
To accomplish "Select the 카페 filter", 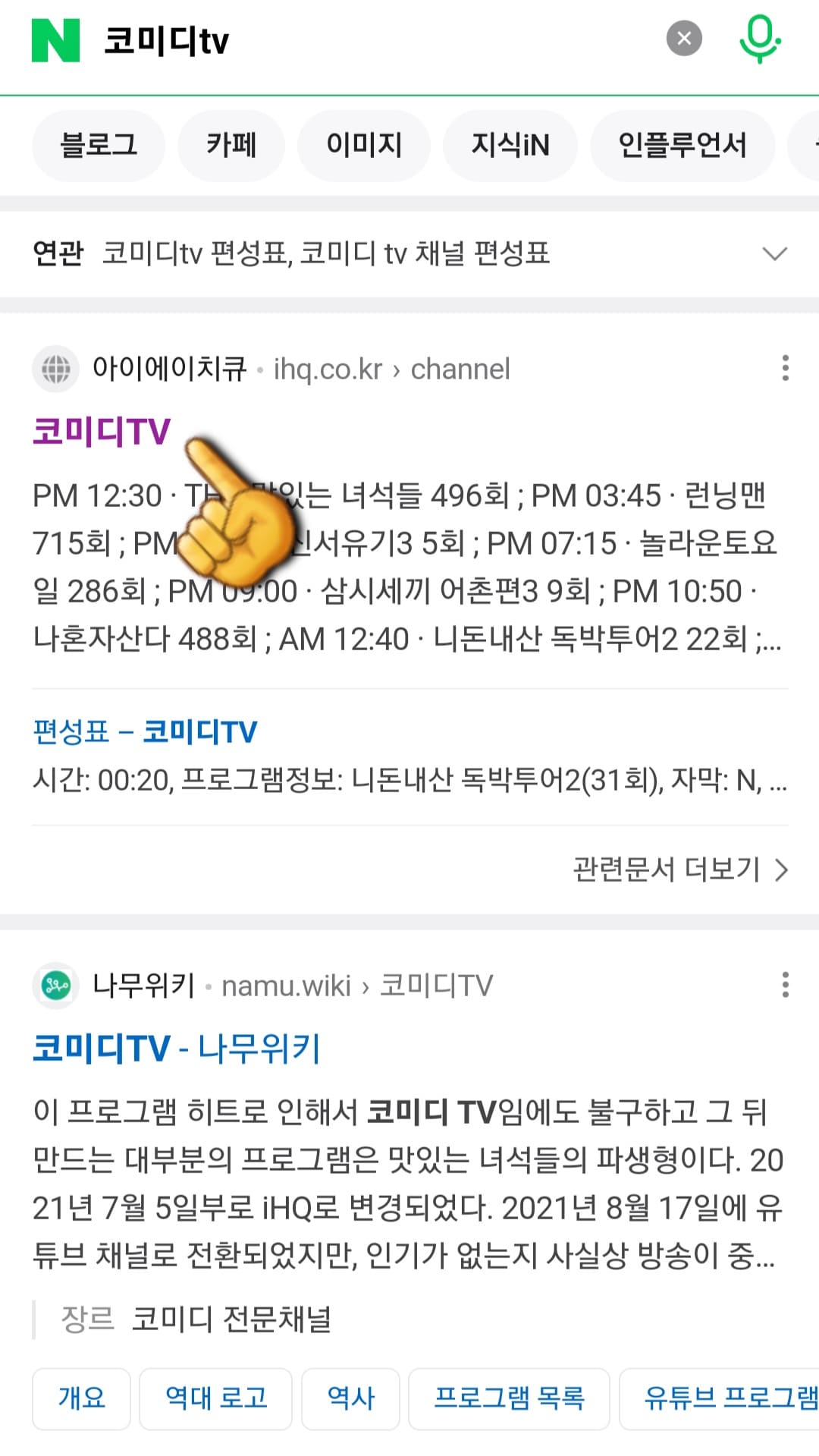I will 231,145.
